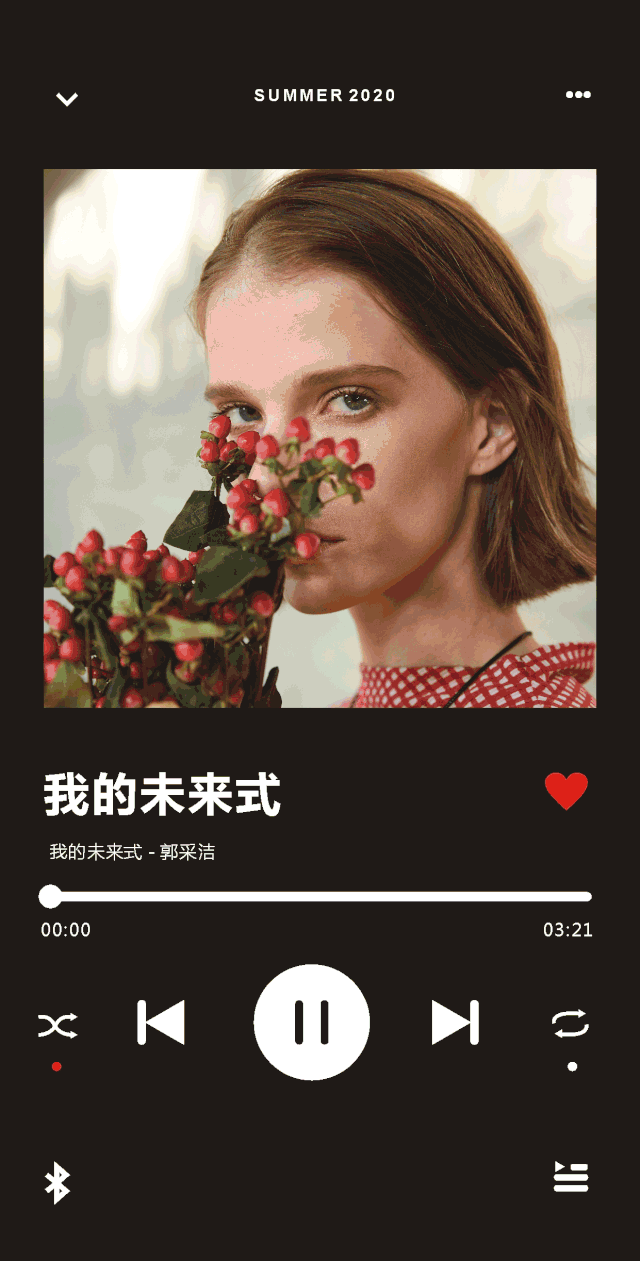This screenshot has width=640, height=1261.
Task: Skip to the previous track
Action: (x=161, y=1022)
